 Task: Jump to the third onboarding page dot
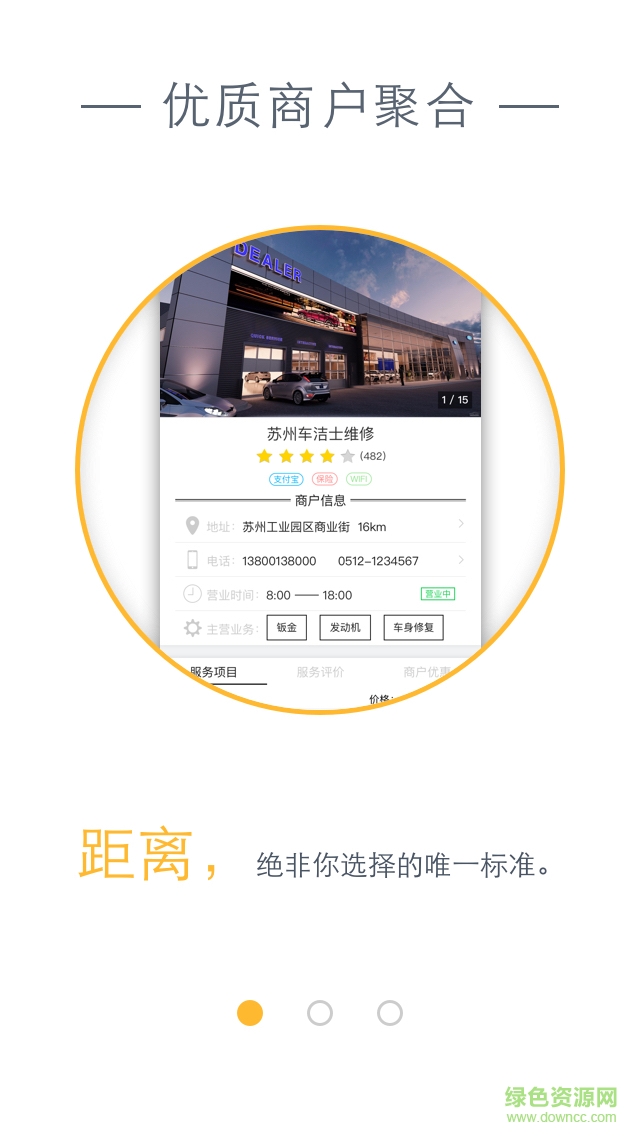pos(390,1013)
